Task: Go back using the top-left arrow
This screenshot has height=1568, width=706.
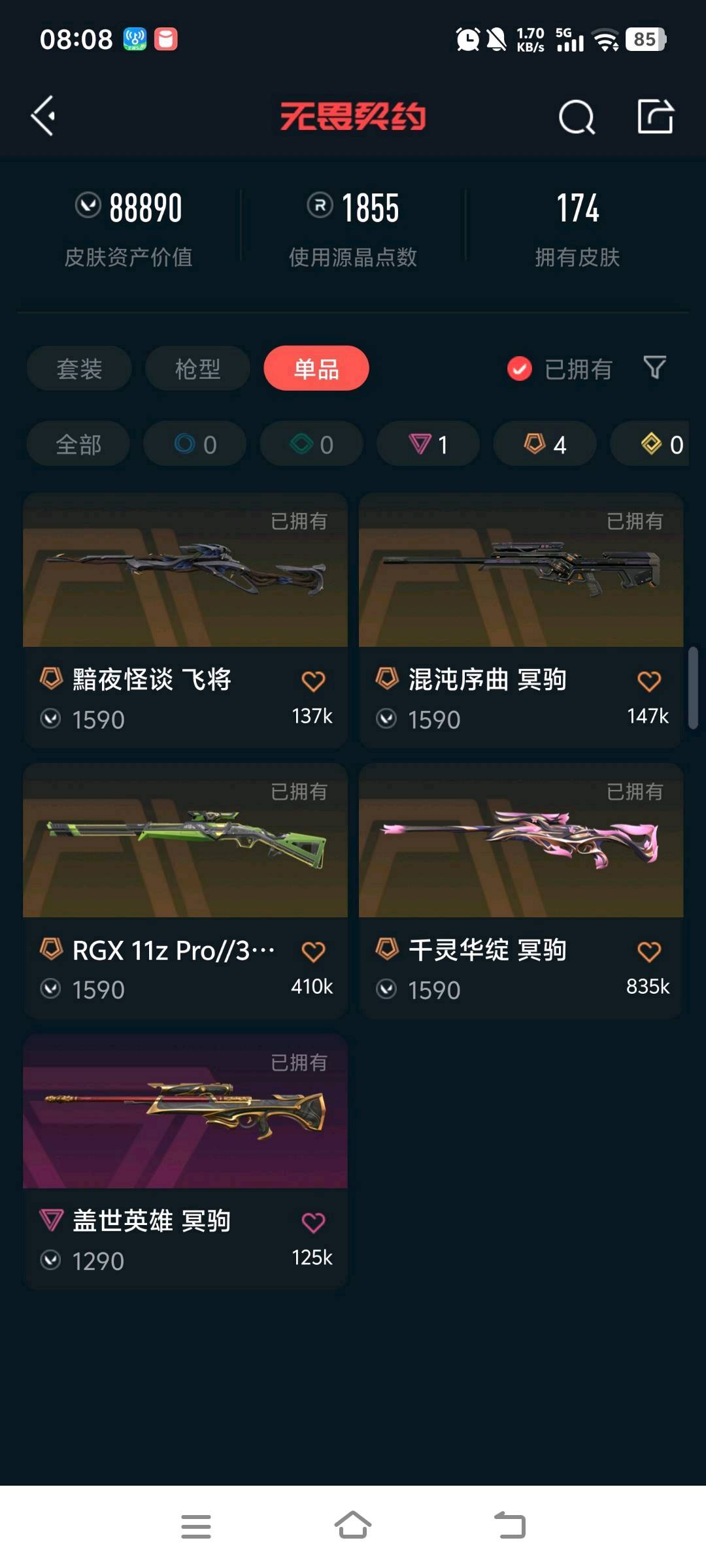Action: 43,116
